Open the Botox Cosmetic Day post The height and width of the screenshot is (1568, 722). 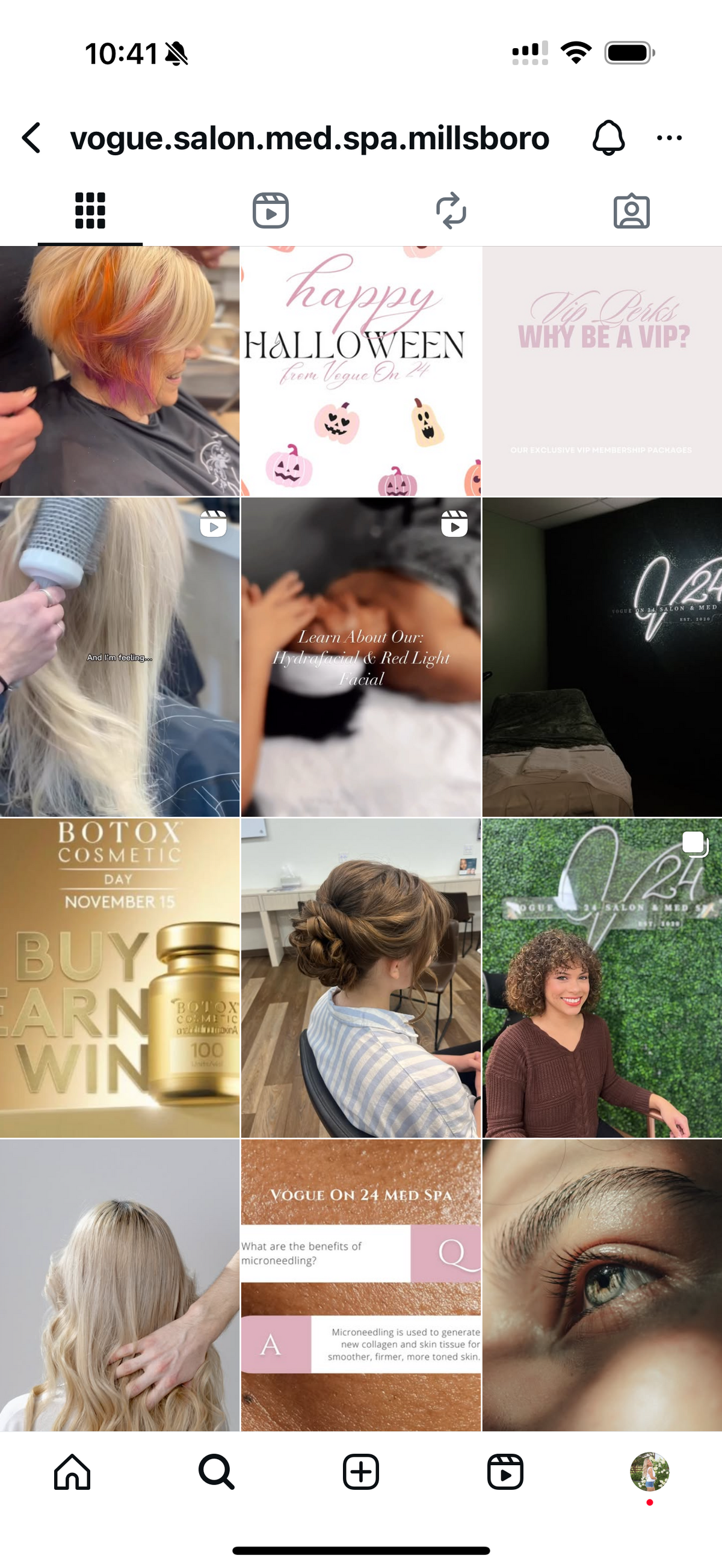click(x=119, y=977)
